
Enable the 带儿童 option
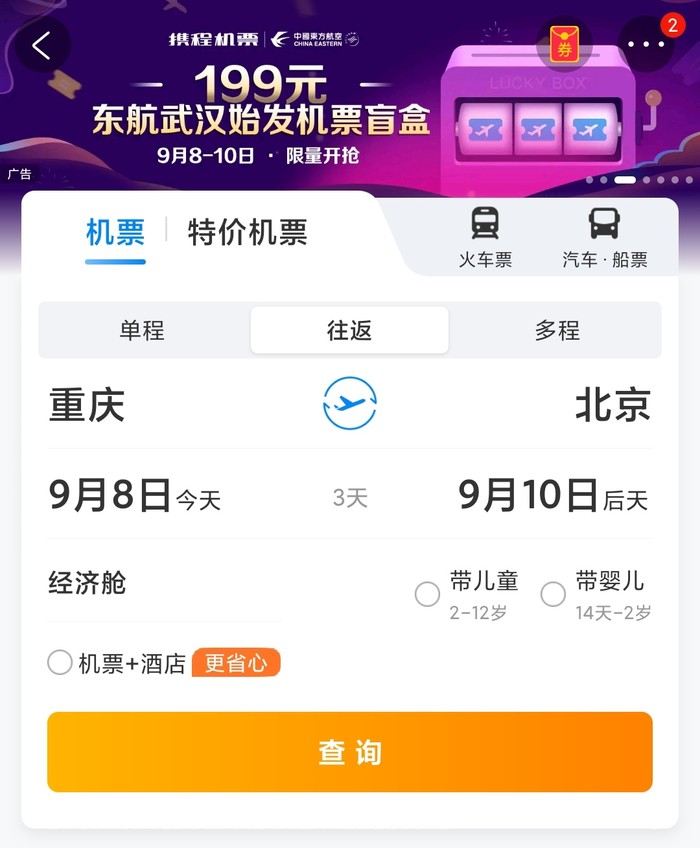(x=428, y=594)
